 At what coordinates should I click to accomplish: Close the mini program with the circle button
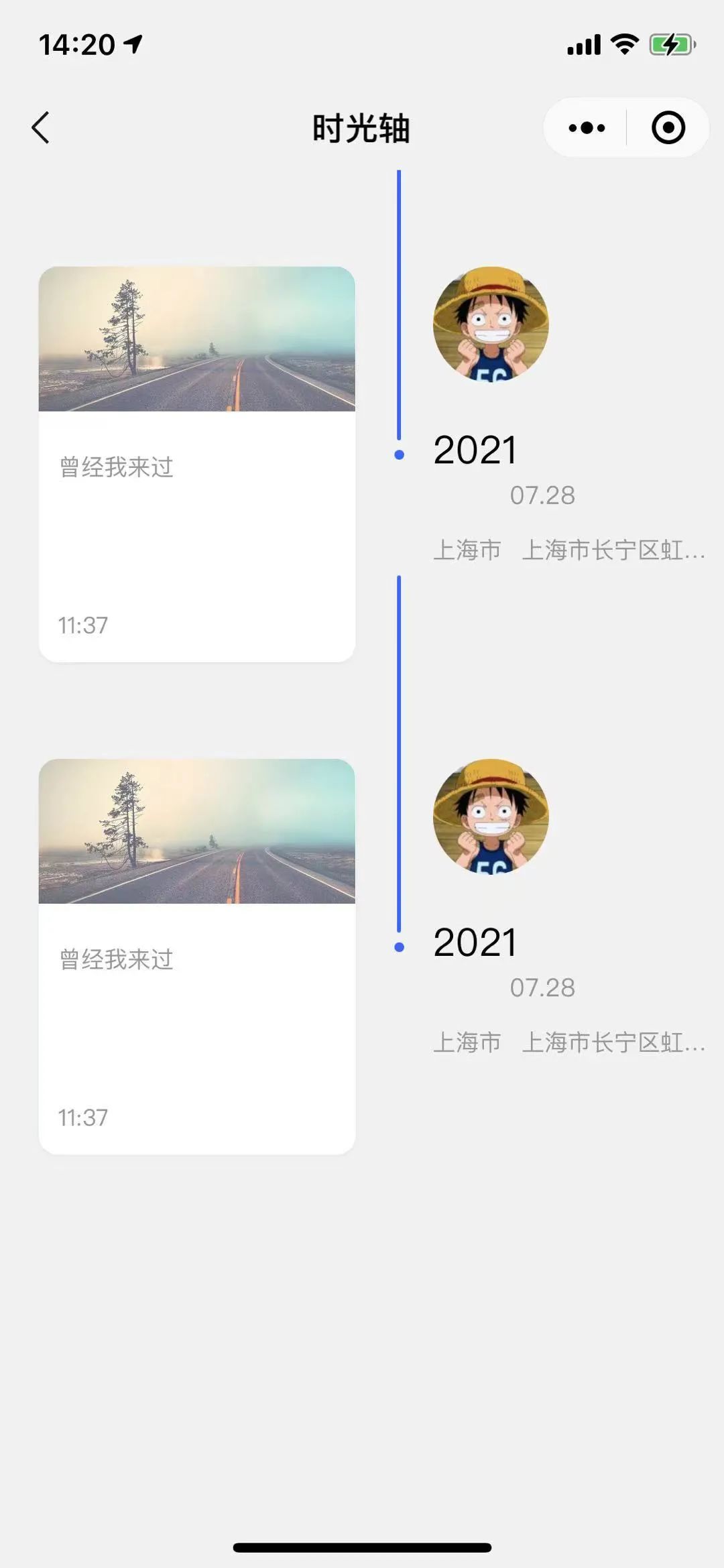(x=668, y=127)
